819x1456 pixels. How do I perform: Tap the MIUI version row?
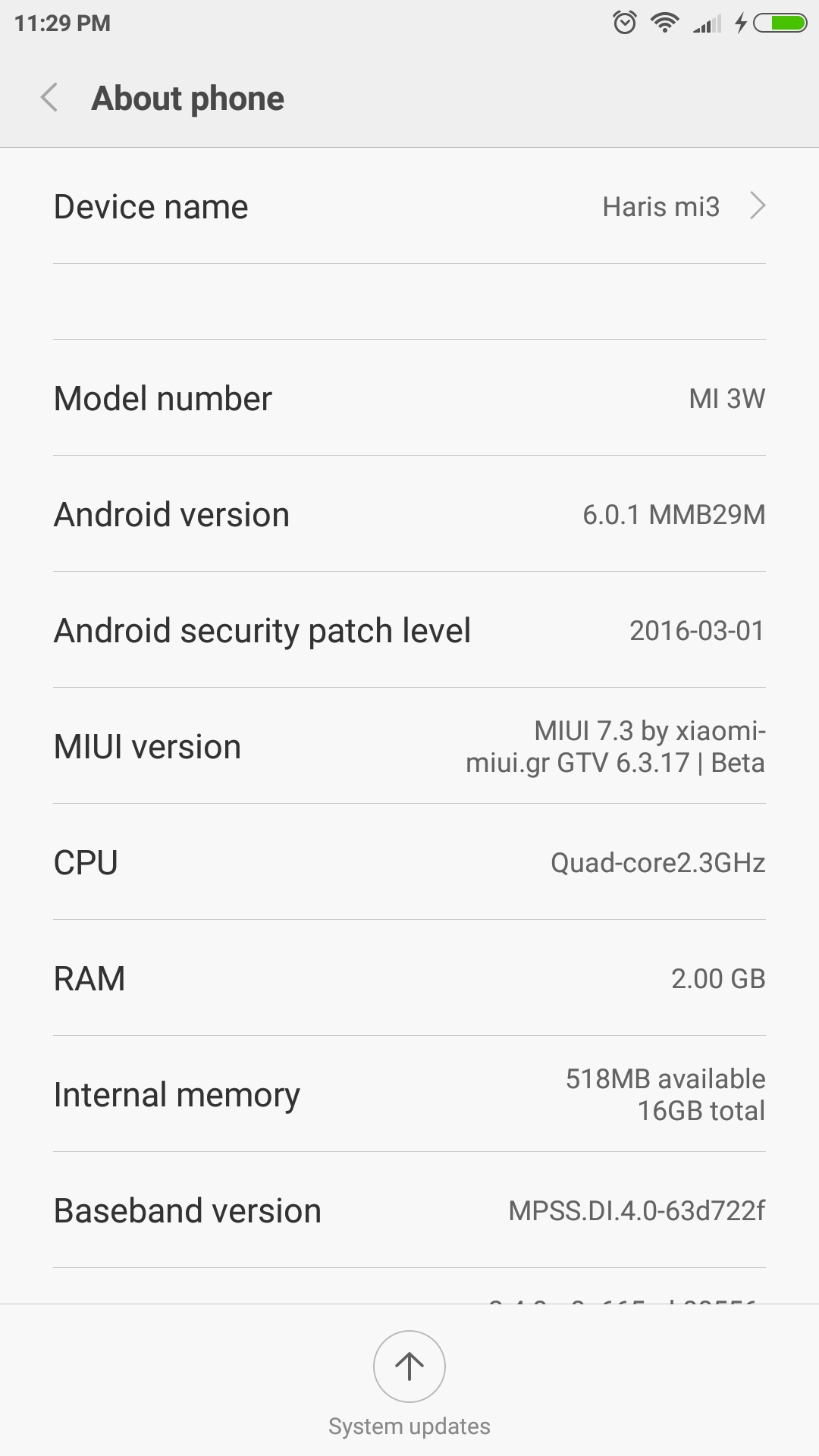pyautogui.click(x=409, y=746)
